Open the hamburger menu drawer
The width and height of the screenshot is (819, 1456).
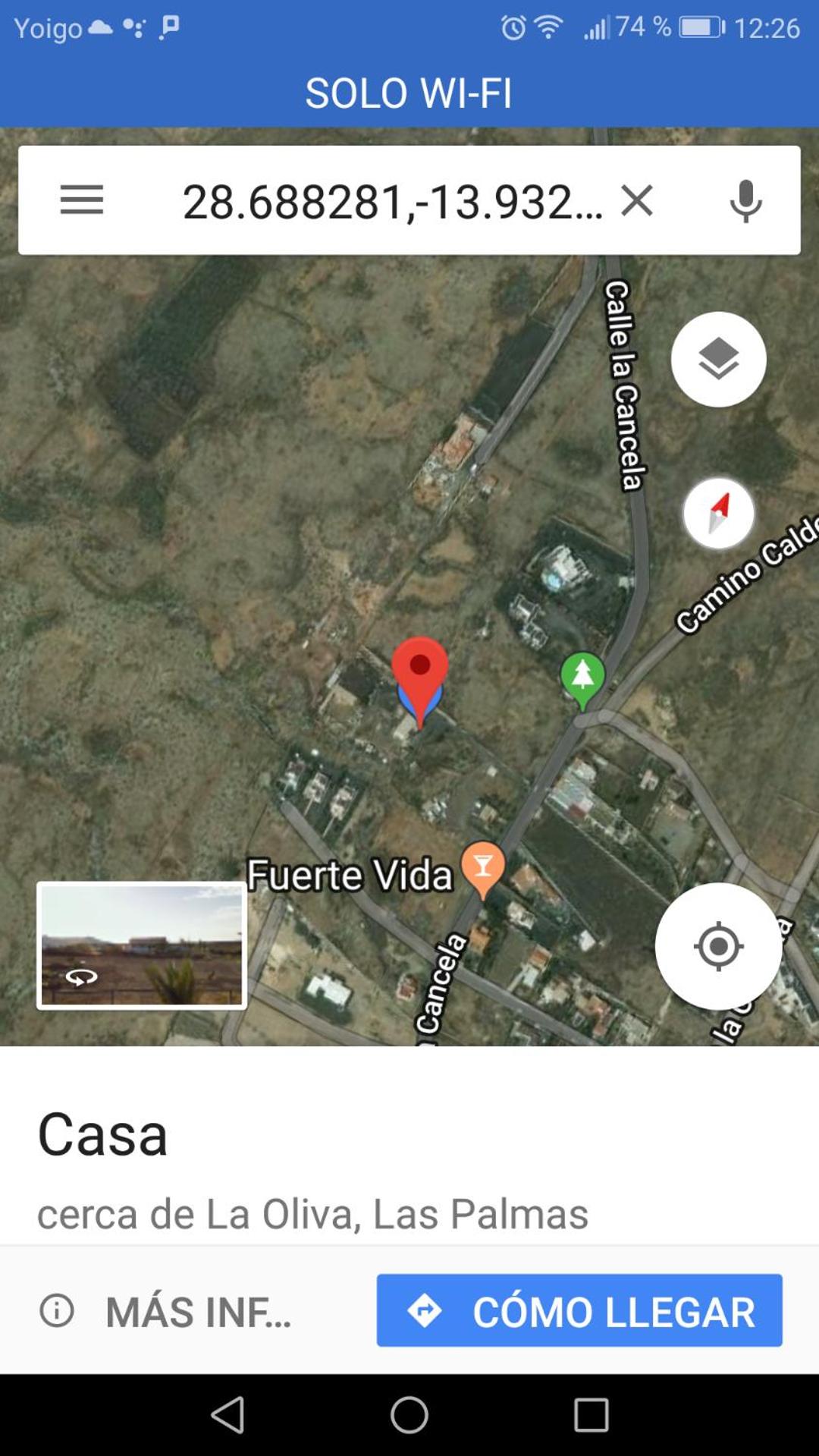(x=82, y=200)
